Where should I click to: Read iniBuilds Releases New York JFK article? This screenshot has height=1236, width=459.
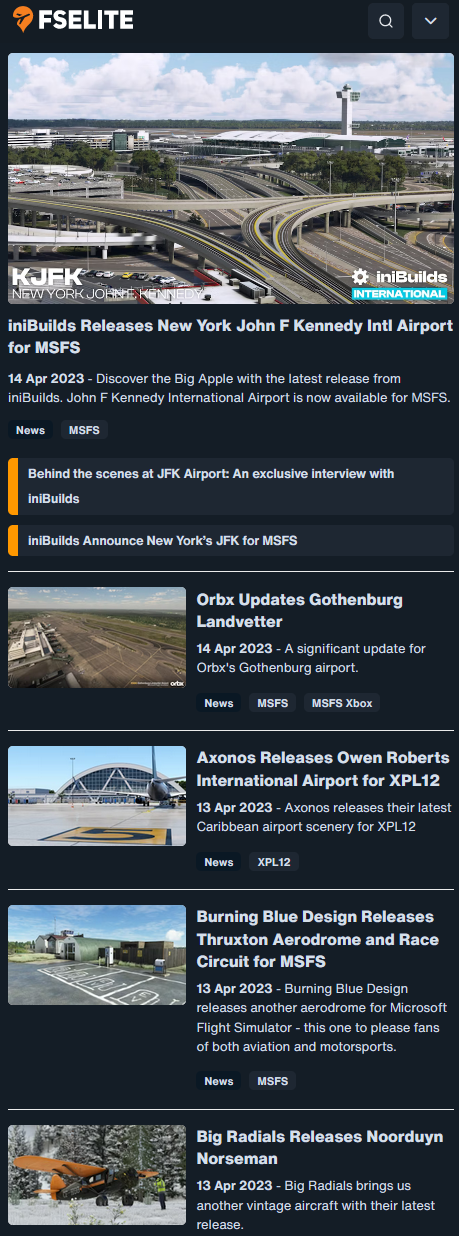[x=230, y=337]
